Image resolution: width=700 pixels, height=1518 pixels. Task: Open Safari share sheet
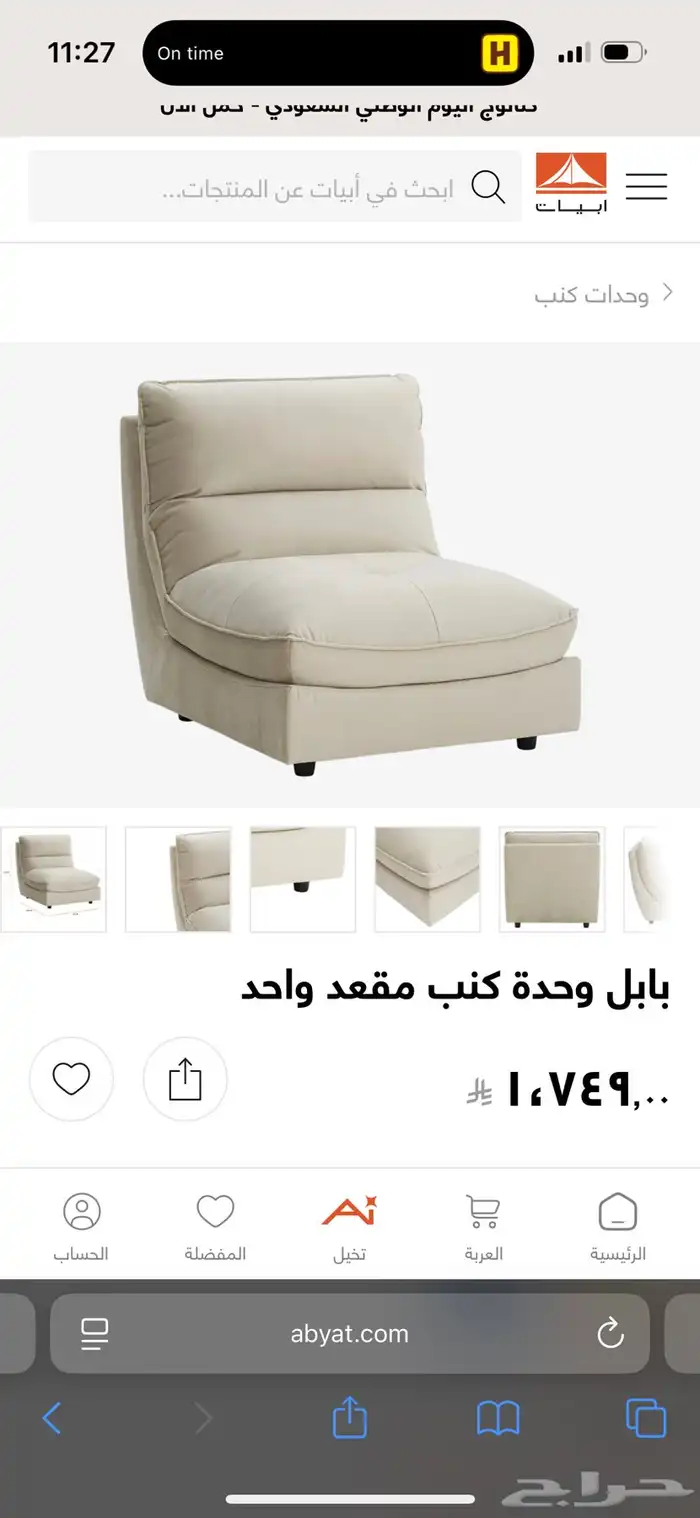(349, 1418)
